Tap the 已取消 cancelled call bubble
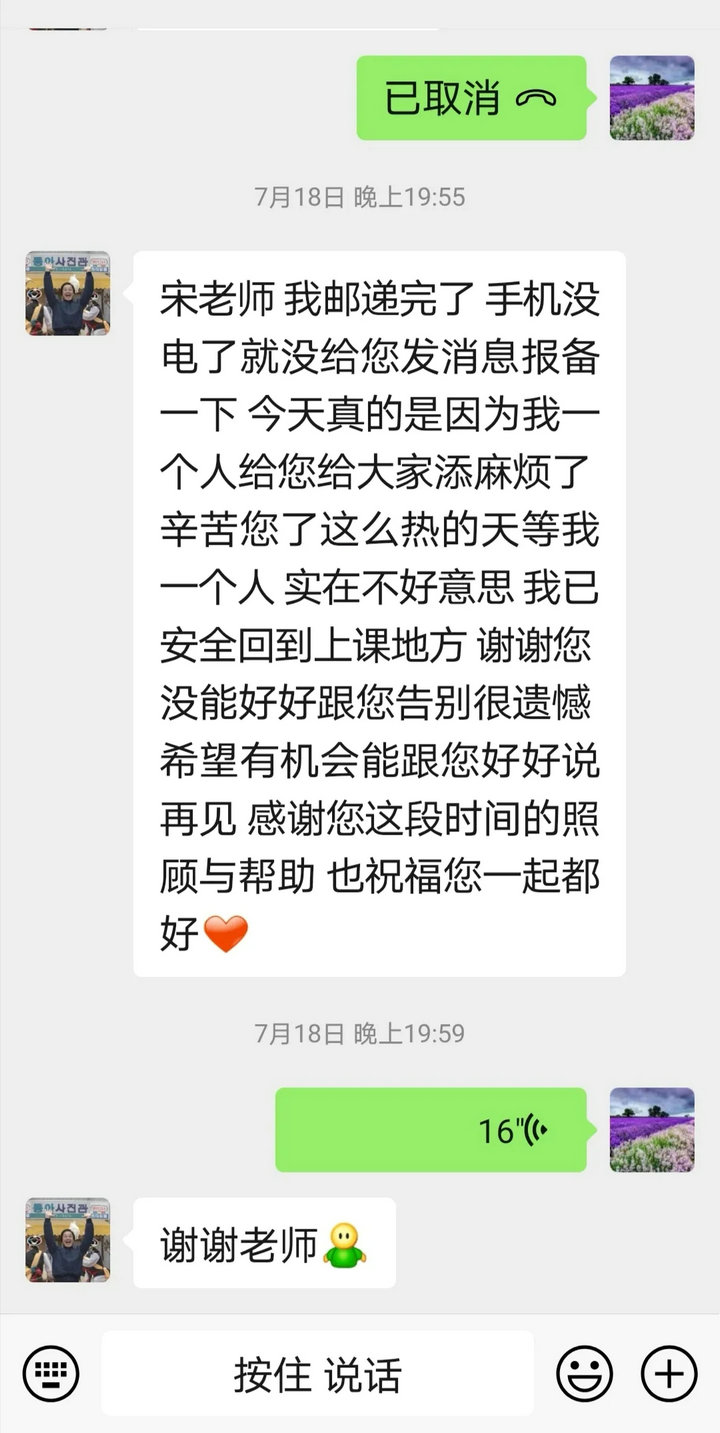 [x=471, y=98]
